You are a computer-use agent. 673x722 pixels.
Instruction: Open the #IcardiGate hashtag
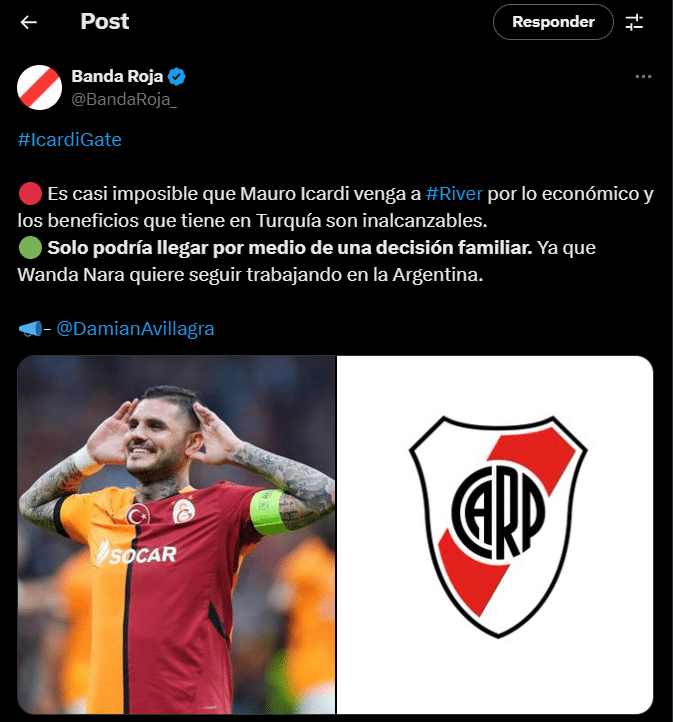70,140
